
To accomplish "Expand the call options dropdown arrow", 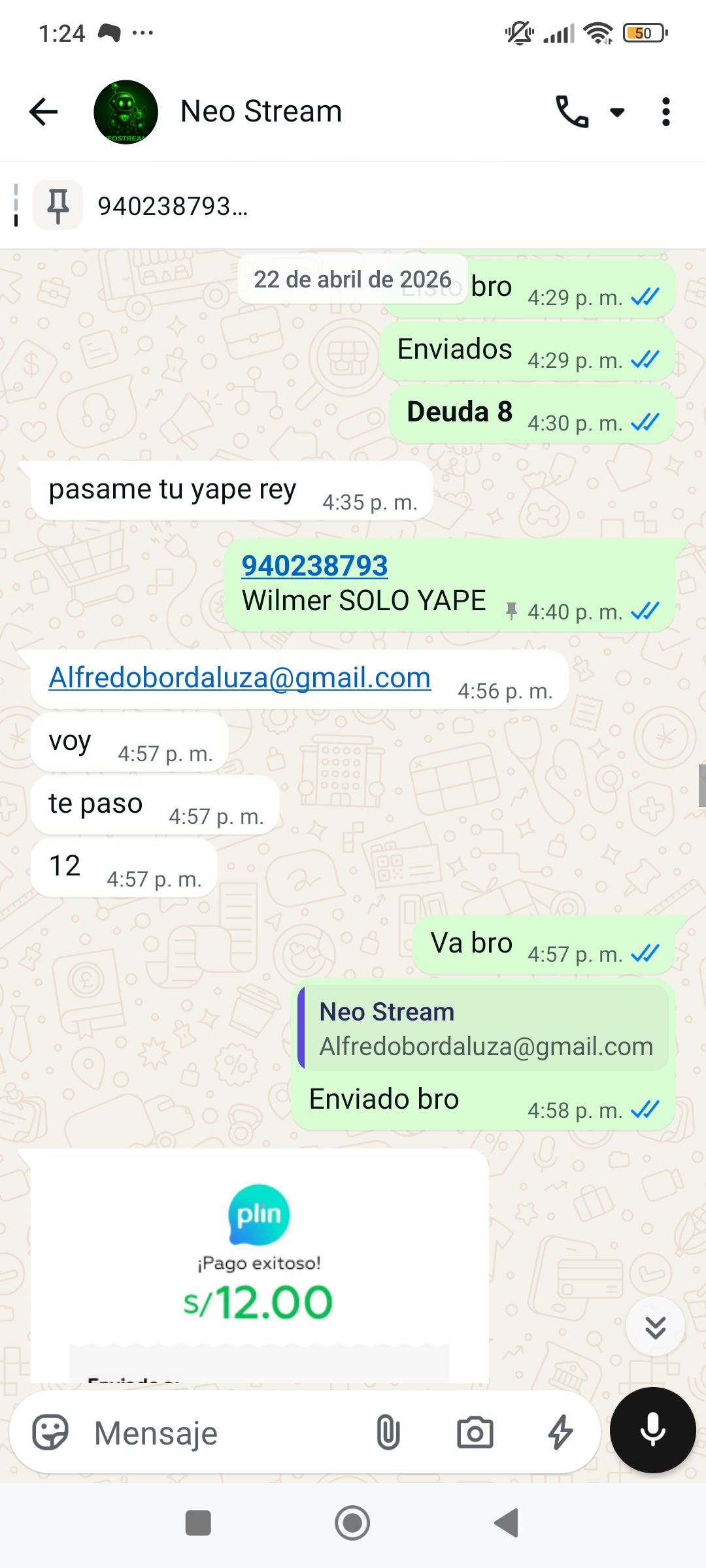I will [x=617, y=112].
